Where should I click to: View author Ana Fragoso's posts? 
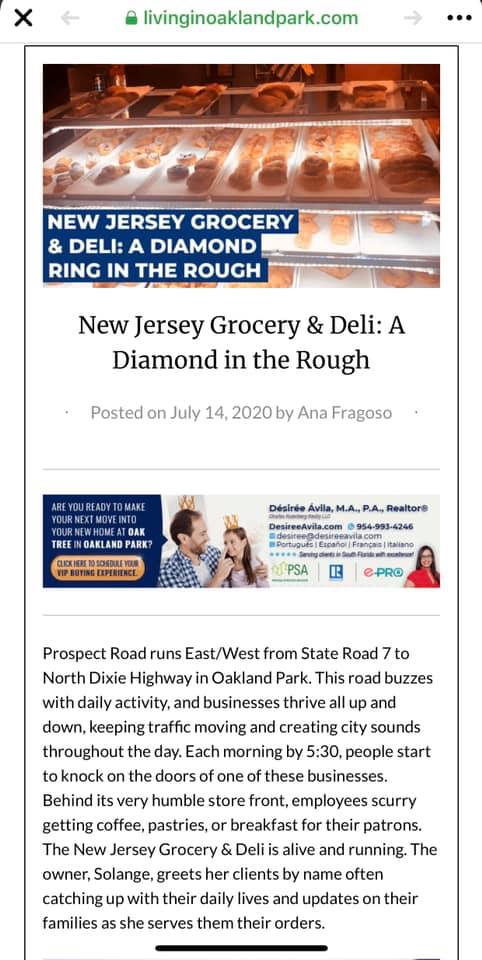tap(344, 413)
